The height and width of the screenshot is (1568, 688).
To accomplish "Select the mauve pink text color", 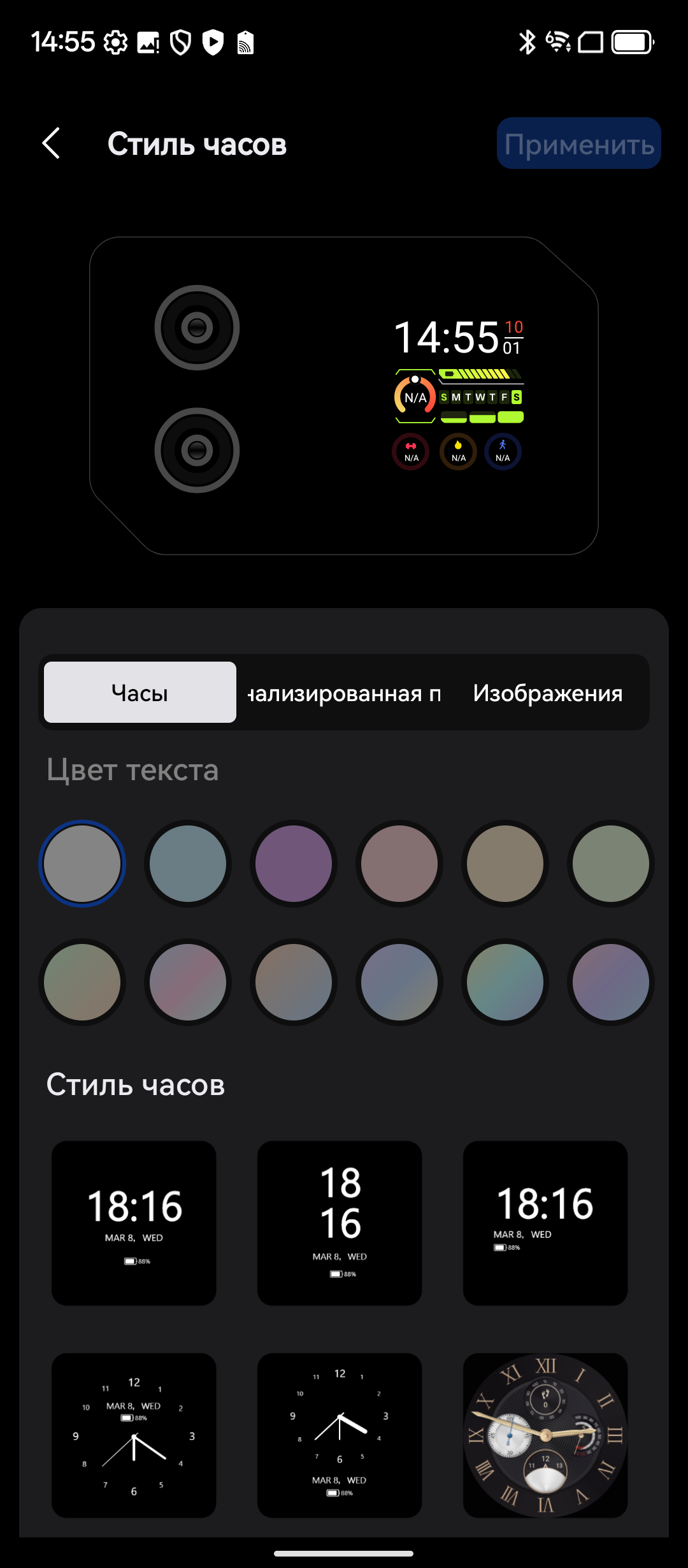I will [399, 864].
